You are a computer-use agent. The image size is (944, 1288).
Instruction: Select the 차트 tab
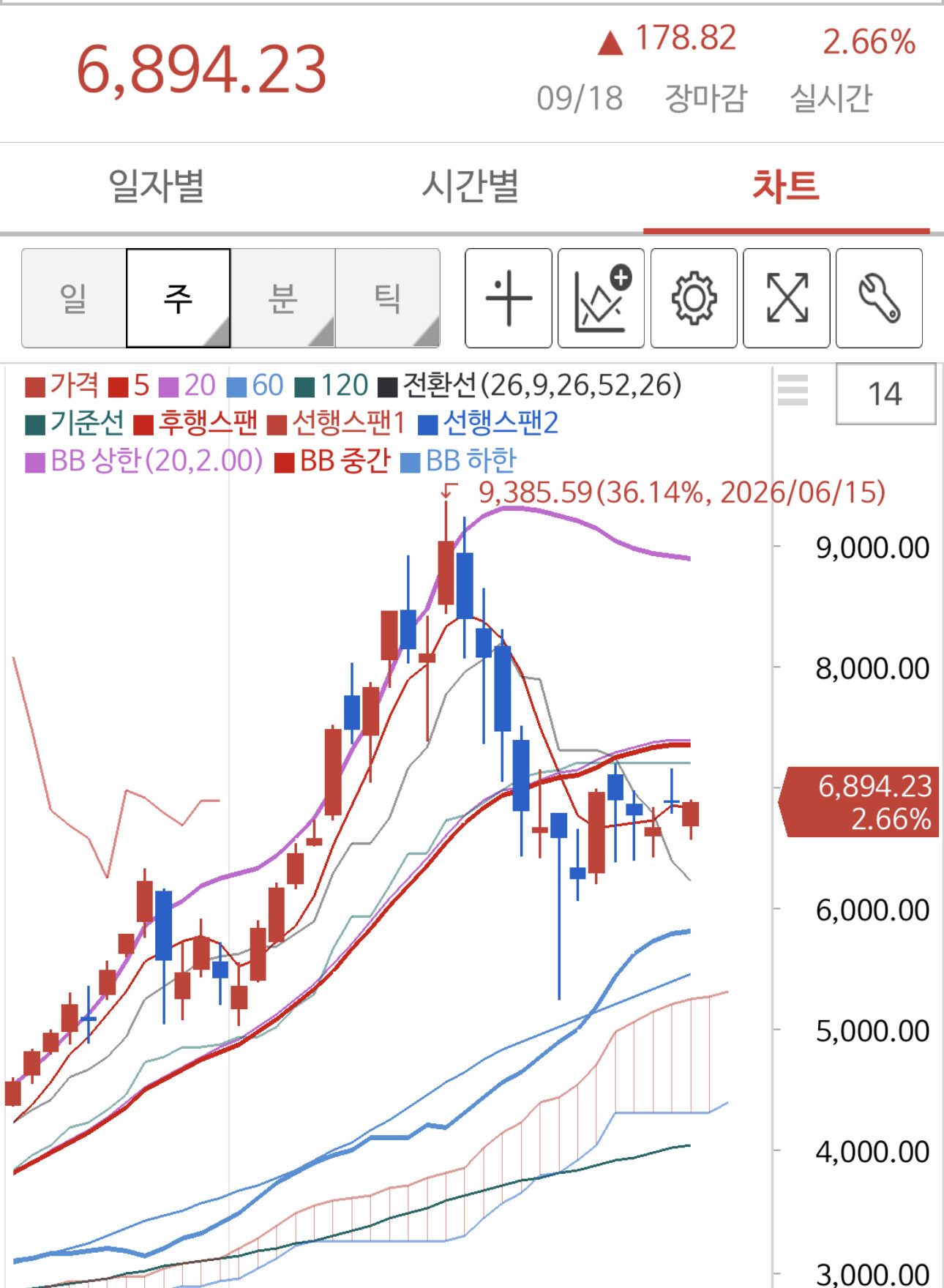(787, 186)
